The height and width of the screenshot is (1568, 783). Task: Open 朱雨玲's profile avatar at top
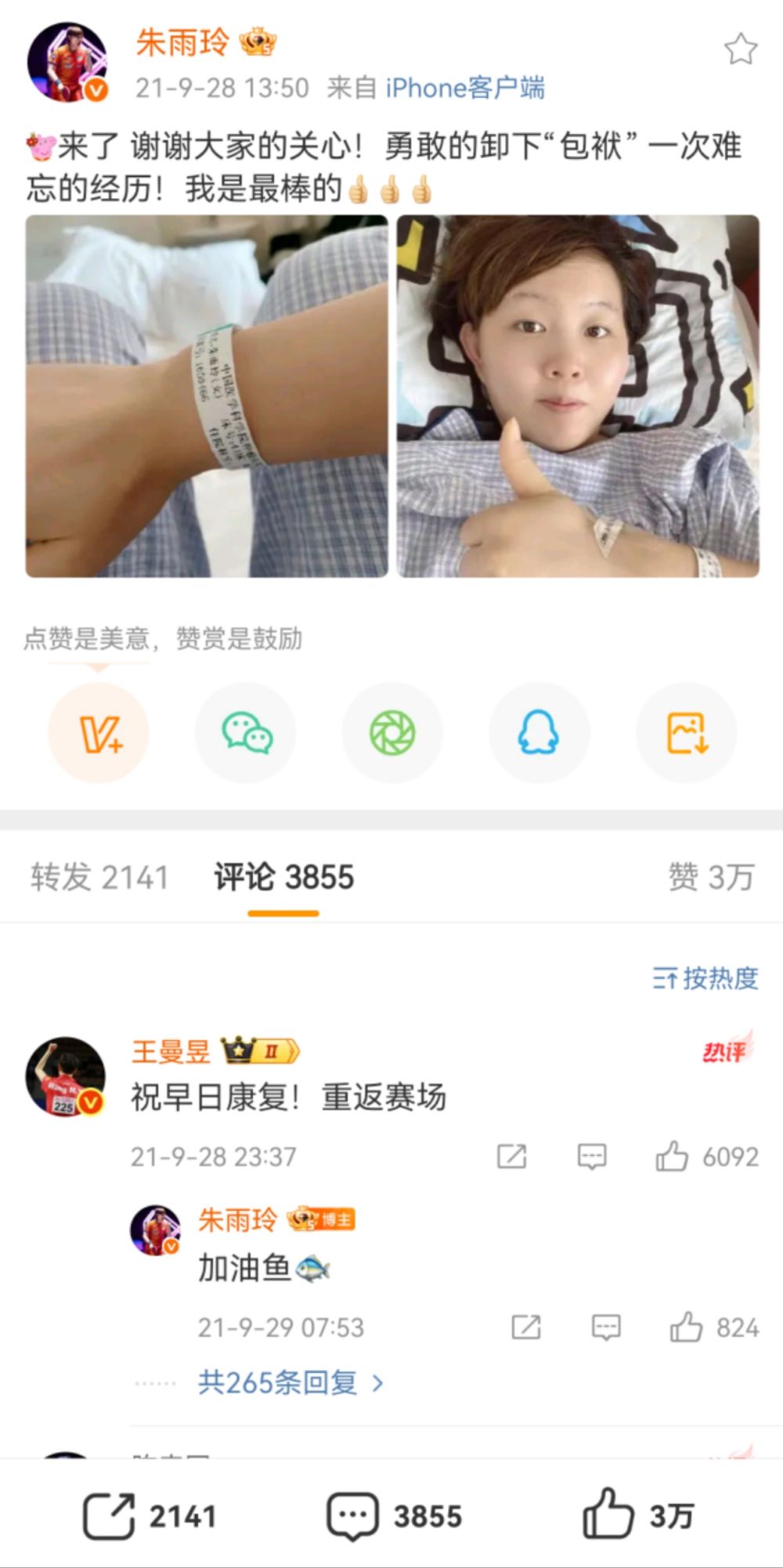pyautogui.click(x=67, y=63)
